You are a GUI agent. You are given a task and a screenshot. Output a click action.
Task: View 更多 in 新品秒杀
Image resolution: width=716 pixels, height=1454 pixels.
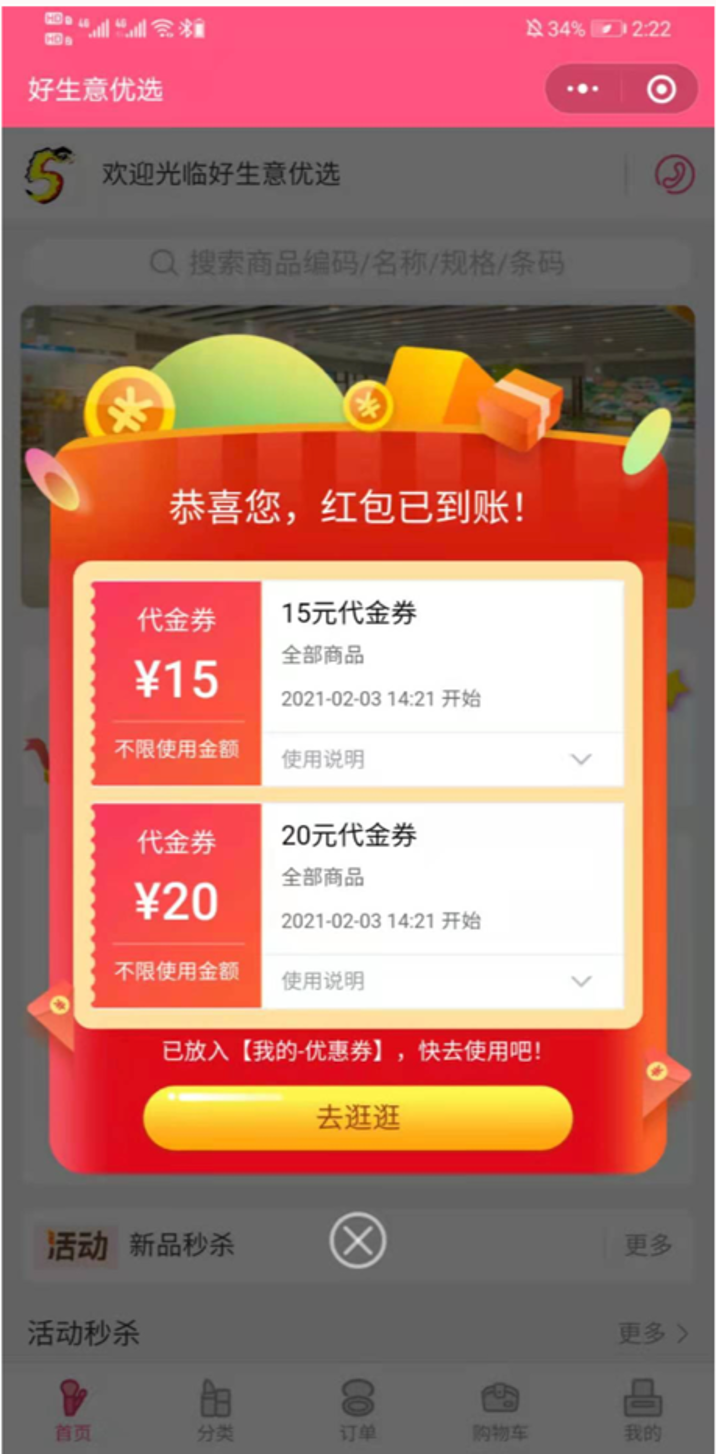pos(649,1245)
